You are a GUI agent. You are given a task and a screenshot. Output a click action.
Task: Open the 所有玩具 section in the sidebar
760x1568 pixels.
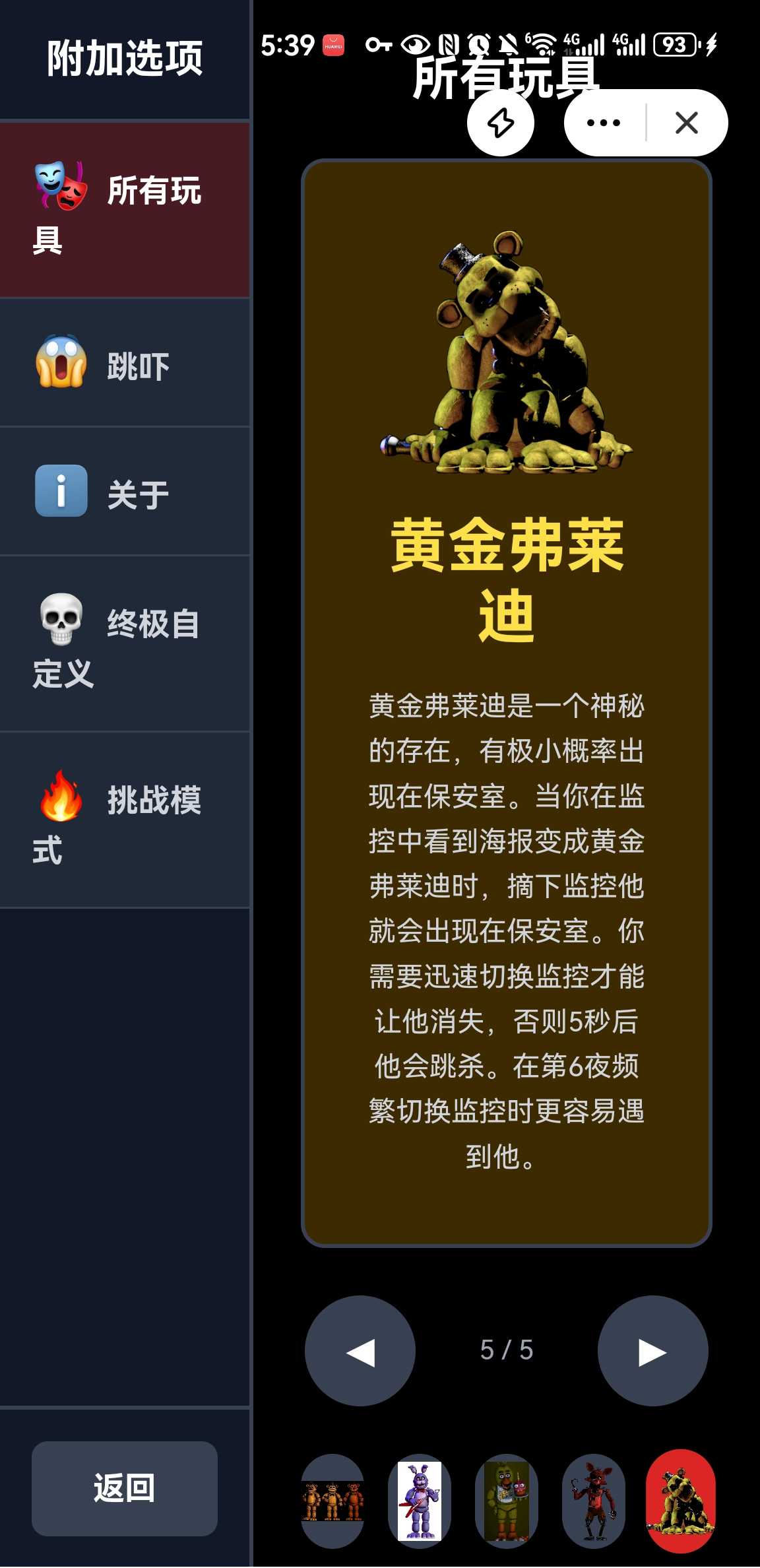pyautogui.click(x=124, y=210)
